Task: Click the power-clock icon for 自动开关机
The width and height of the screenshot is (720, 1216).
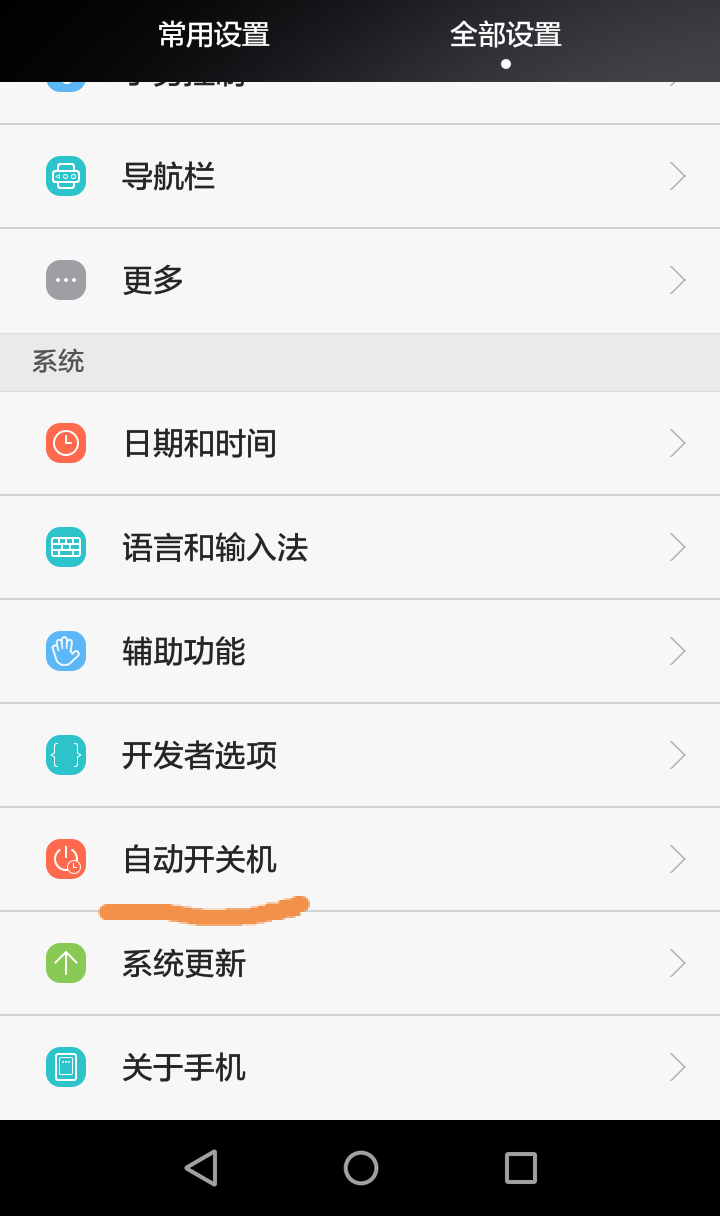Action: click(65, 859)
